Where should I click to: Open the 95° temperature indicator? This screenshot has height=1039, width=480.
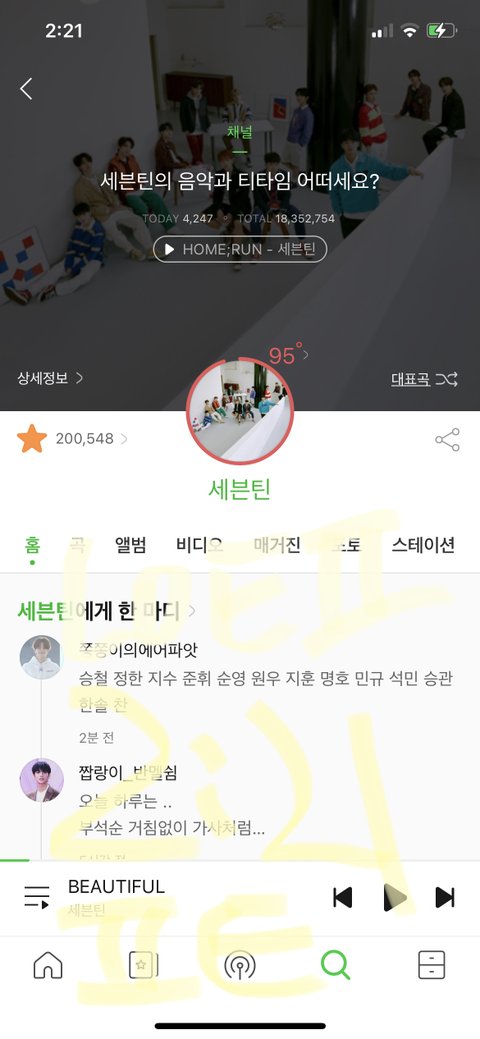[x=288, y=355]
